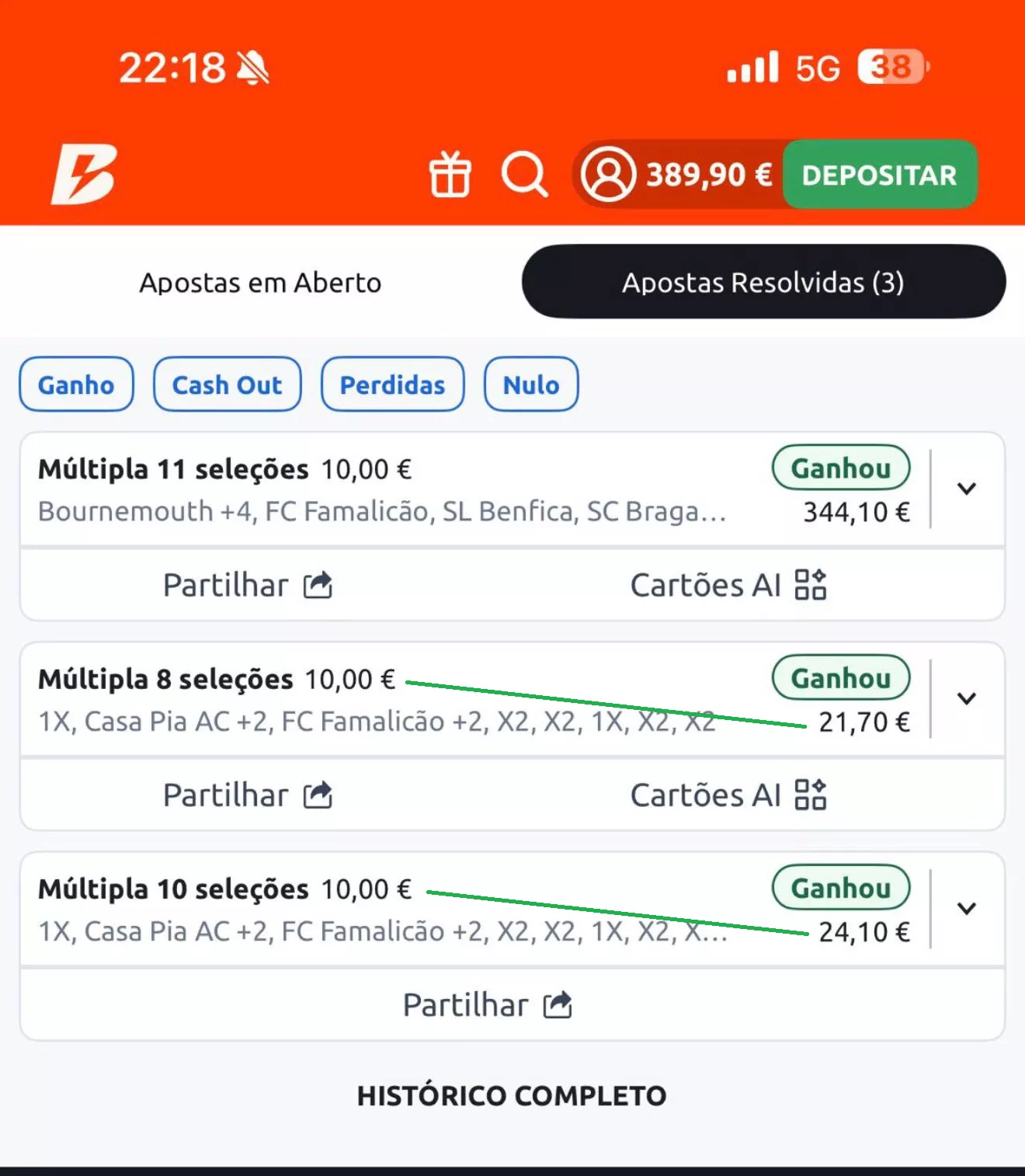Open the search magnifier
The height and width of the screenshot is (1176, 1025).
point(524,174)
